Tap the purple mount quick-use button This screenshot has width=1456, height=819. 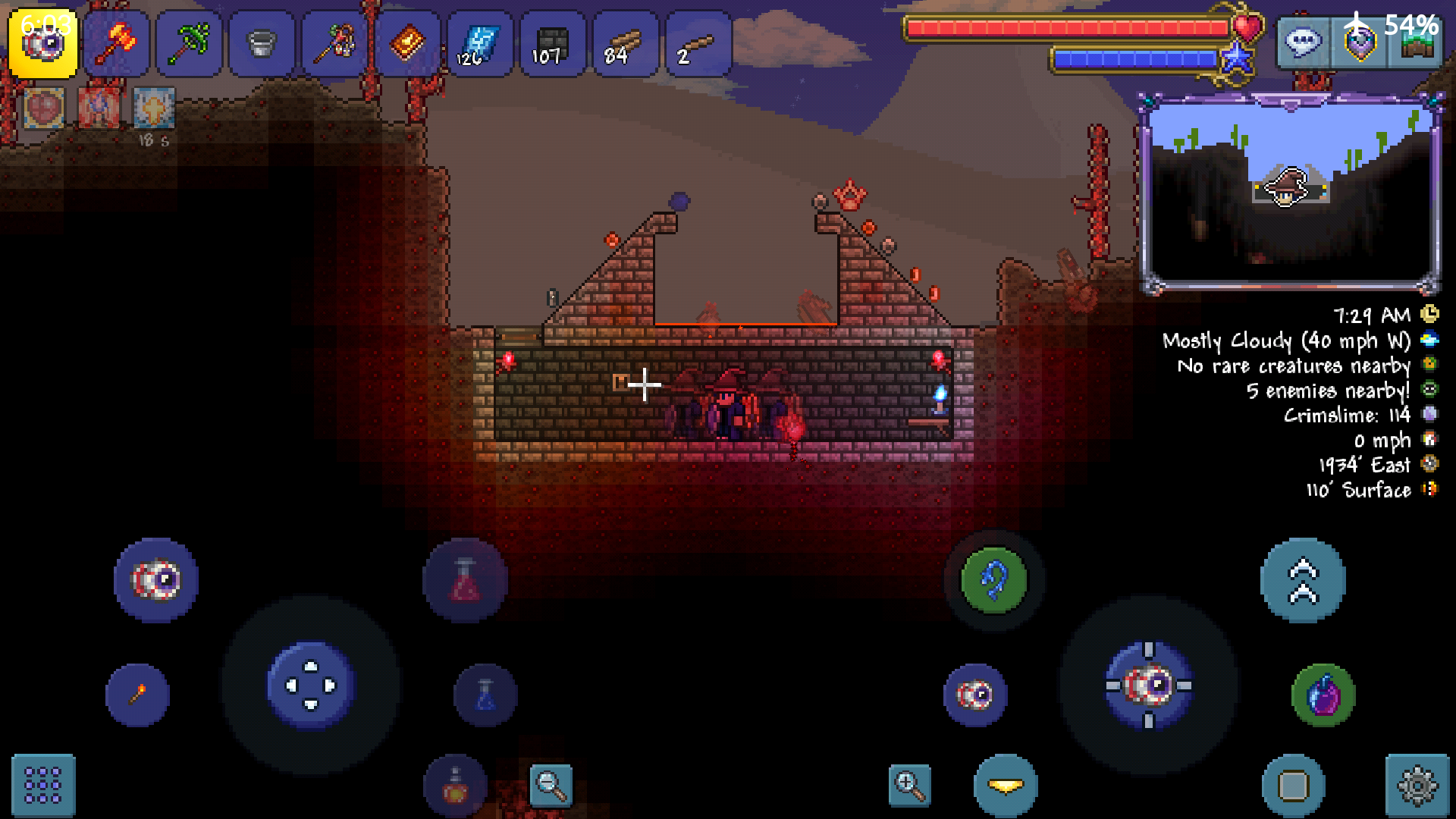(x=1323, y=695)
